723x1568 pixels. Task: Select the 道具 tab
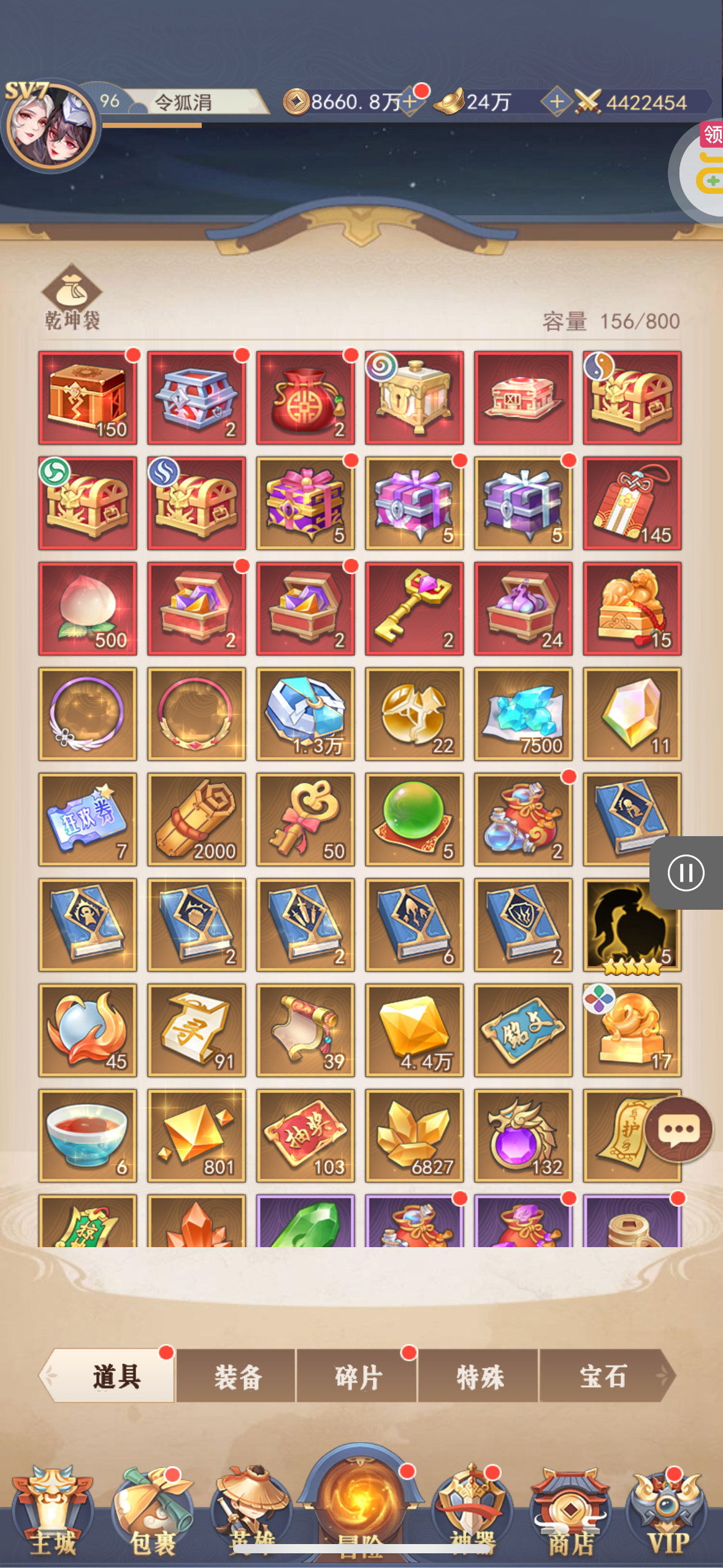click(115, 1377)
